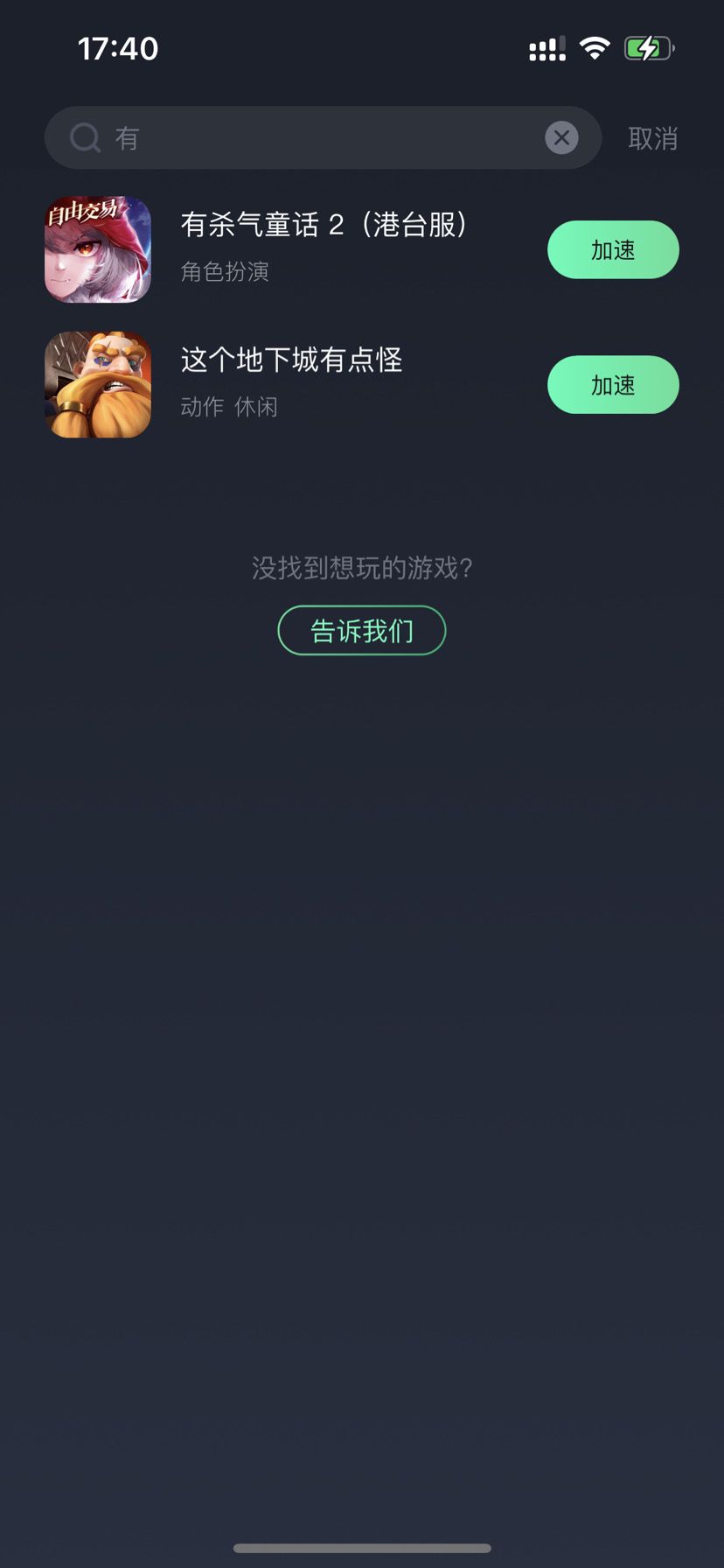Clear the search text using the X icon
Image resolution: width=724 pixels, height=1568 pixels.
point(561,137)
